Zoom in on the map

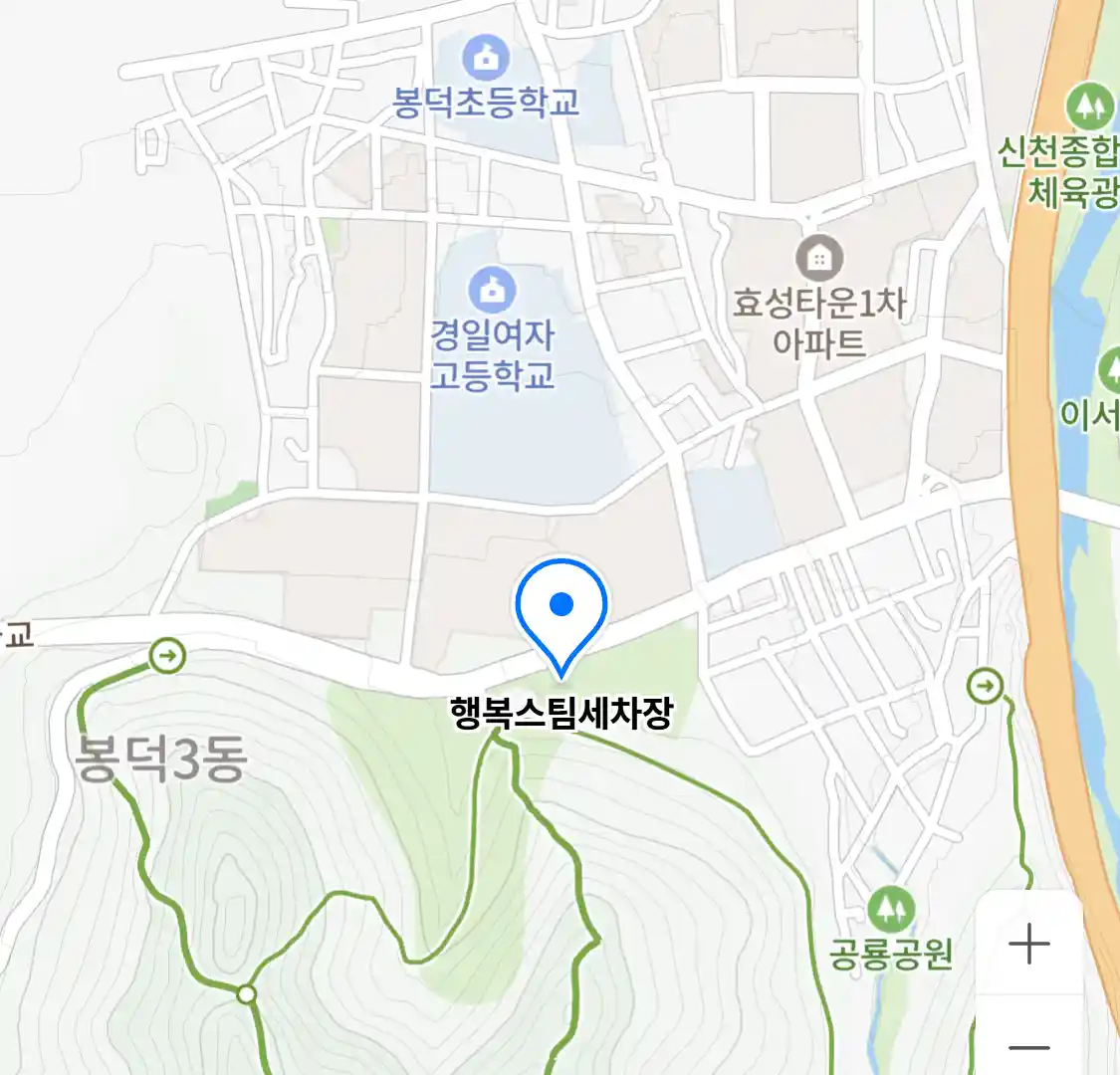1028,944
